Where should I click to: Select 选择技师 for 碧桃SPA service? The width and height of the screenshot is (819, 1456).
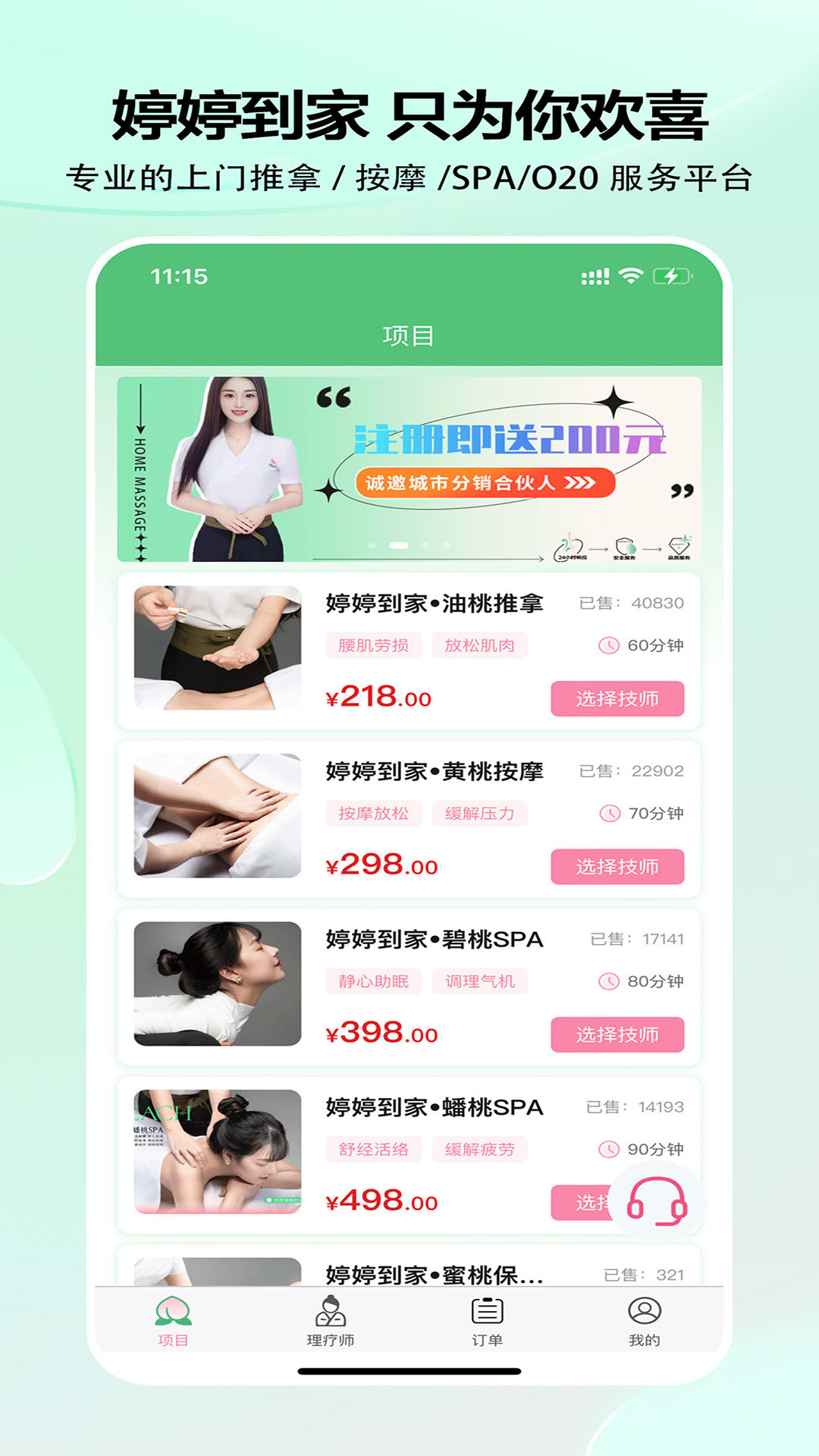point(617,1032)
